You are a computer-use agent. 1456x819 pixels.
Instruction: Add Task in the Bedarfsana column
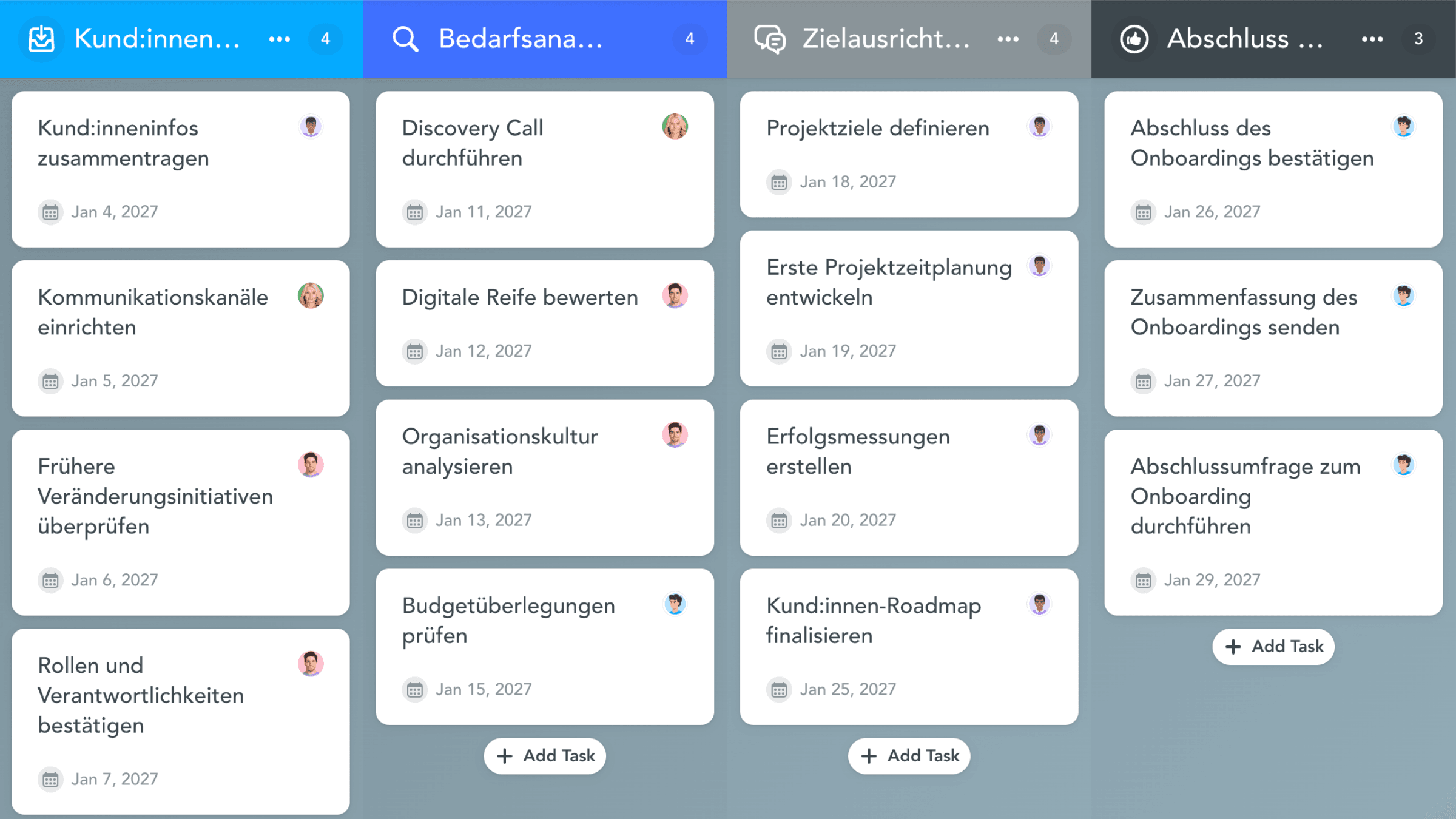click(x=545, y=756)
